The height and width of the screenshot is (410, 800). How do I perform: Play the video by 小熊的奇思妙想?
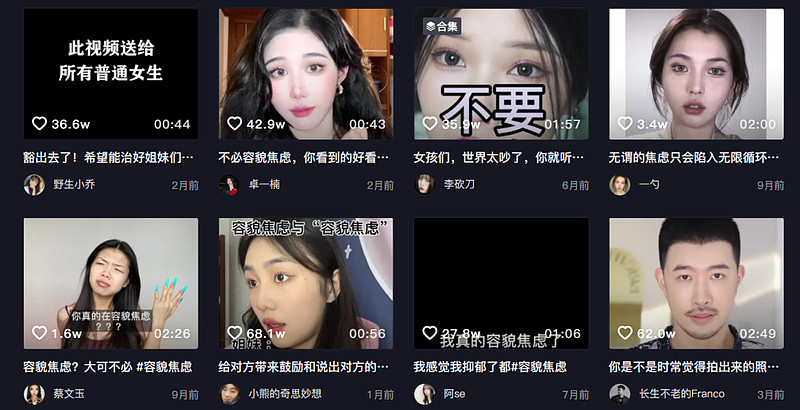pyautogui.click(x=305, y=283)
